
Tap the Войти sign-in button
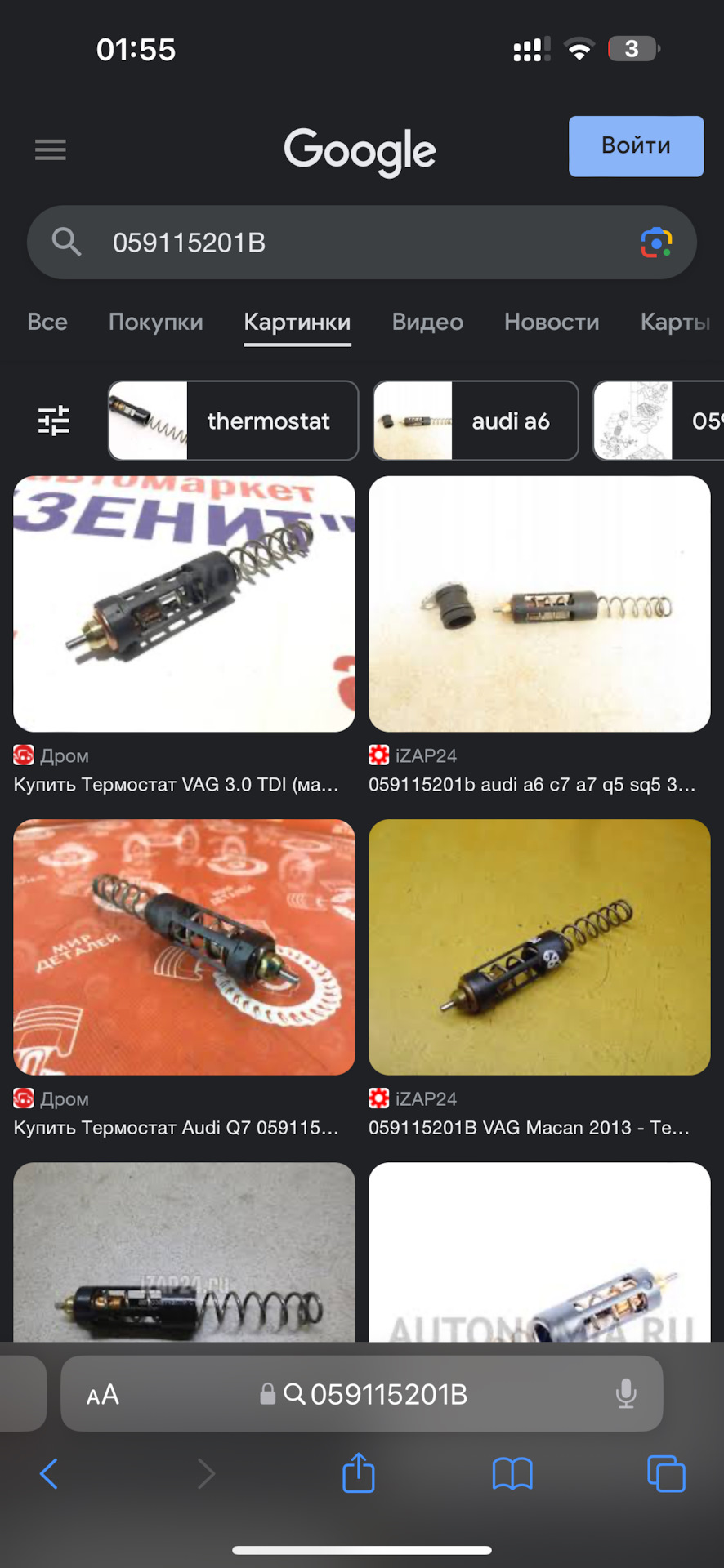click(x=636, y=146)
